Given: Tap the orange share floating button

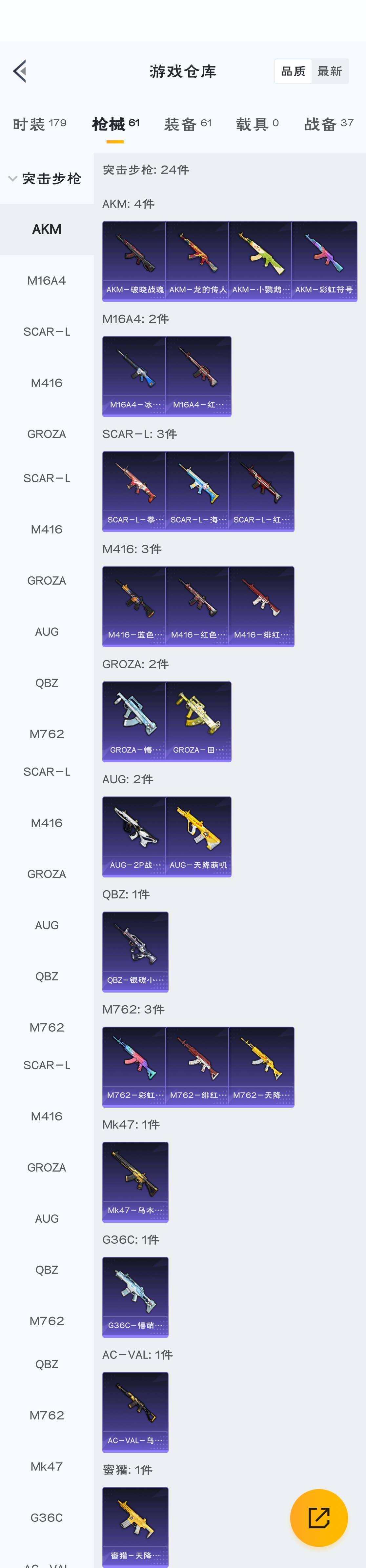Looking at the screenshot, I should (x=318, y=1518).
